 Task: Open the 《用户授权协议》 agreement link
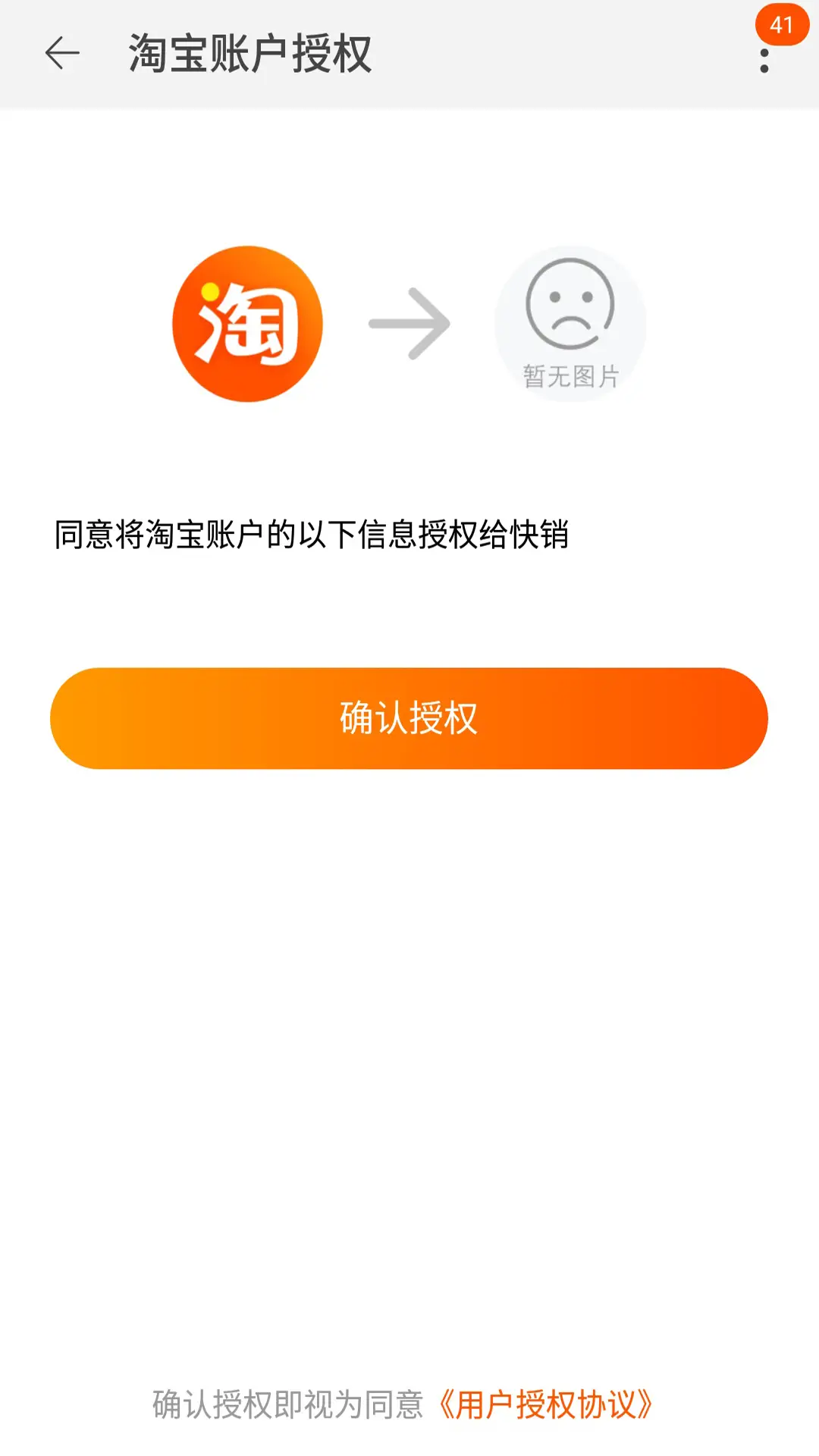[x=544, y=1404]
